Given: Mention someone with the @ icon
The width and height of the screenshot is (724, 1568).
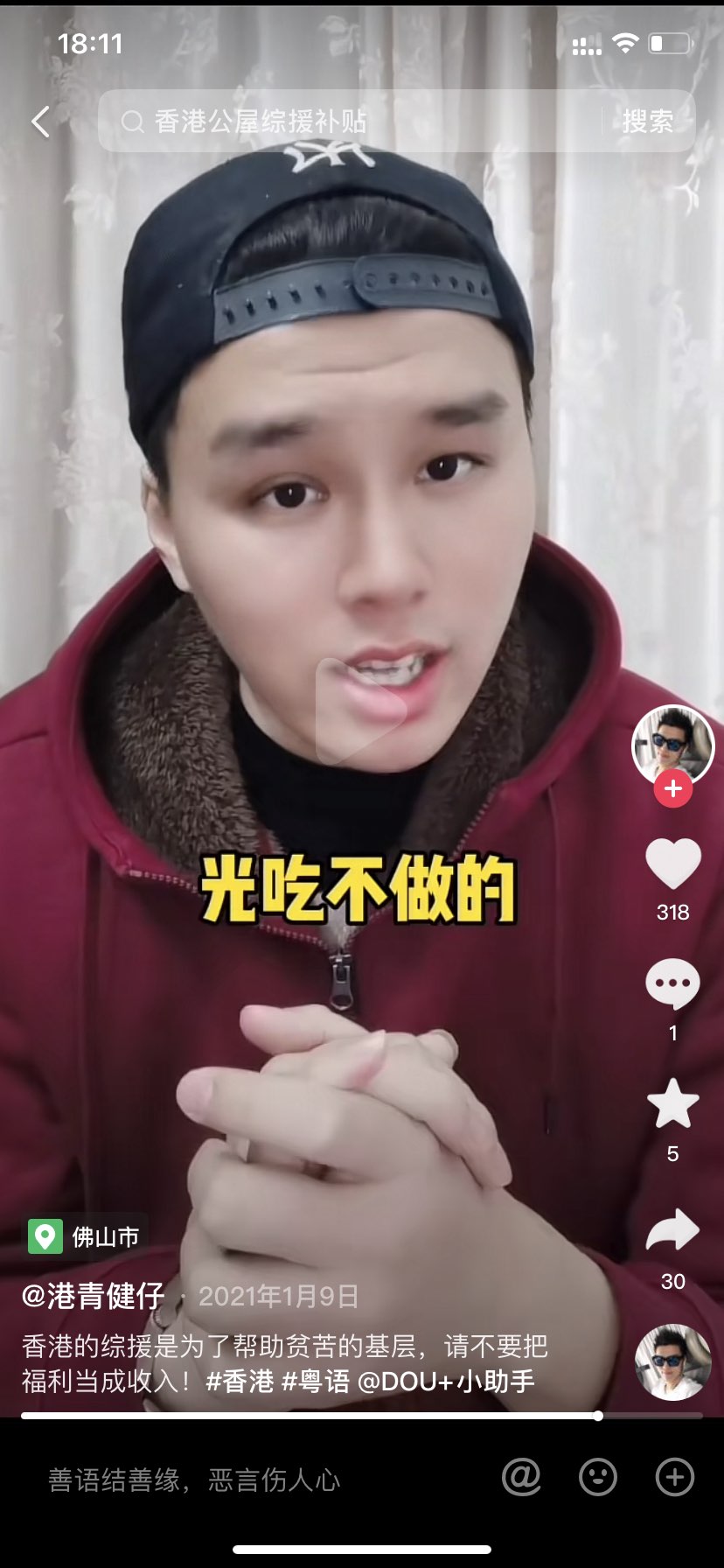Looking at the screenshot, I should click(521, 1478).
